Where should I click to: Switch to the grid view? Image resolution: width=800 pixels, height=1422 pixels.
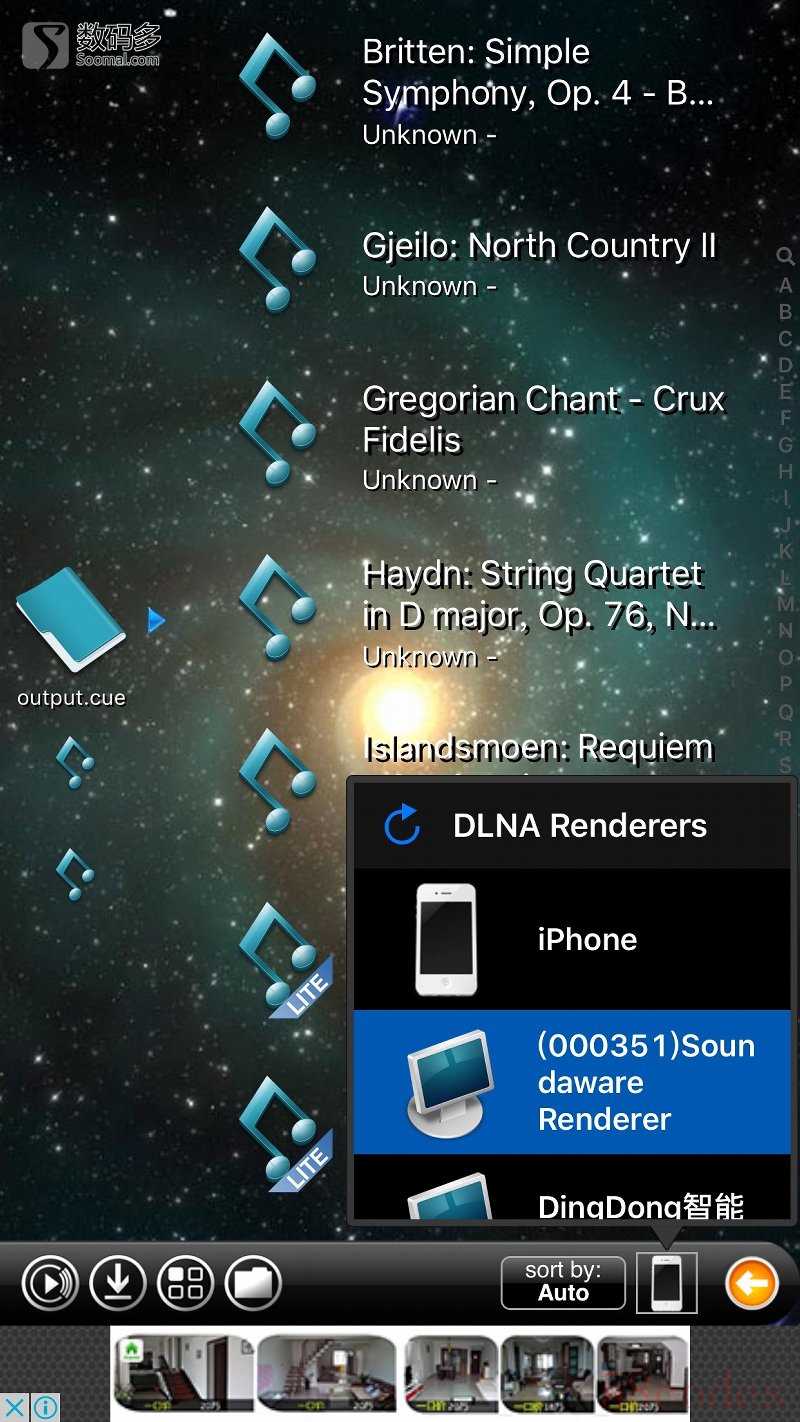tap(186, 1282)
